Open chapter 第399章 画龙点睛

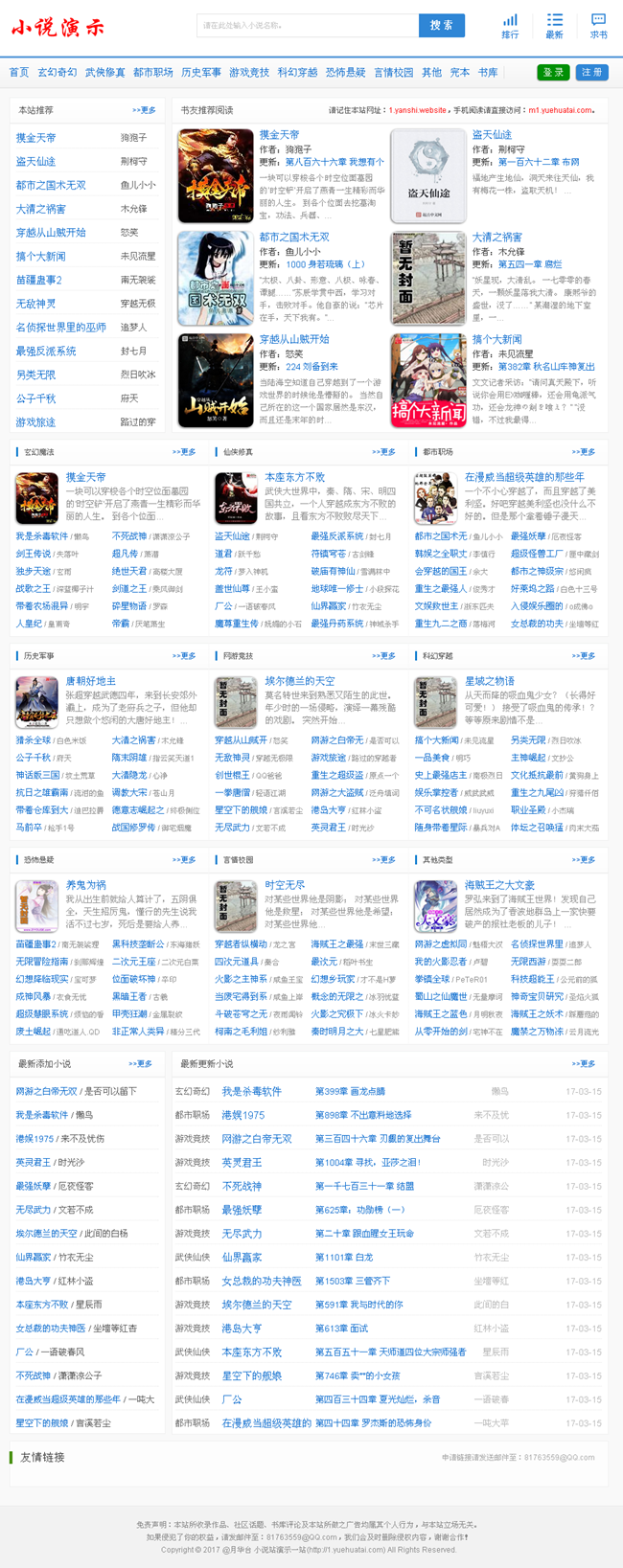(350, 1092)
